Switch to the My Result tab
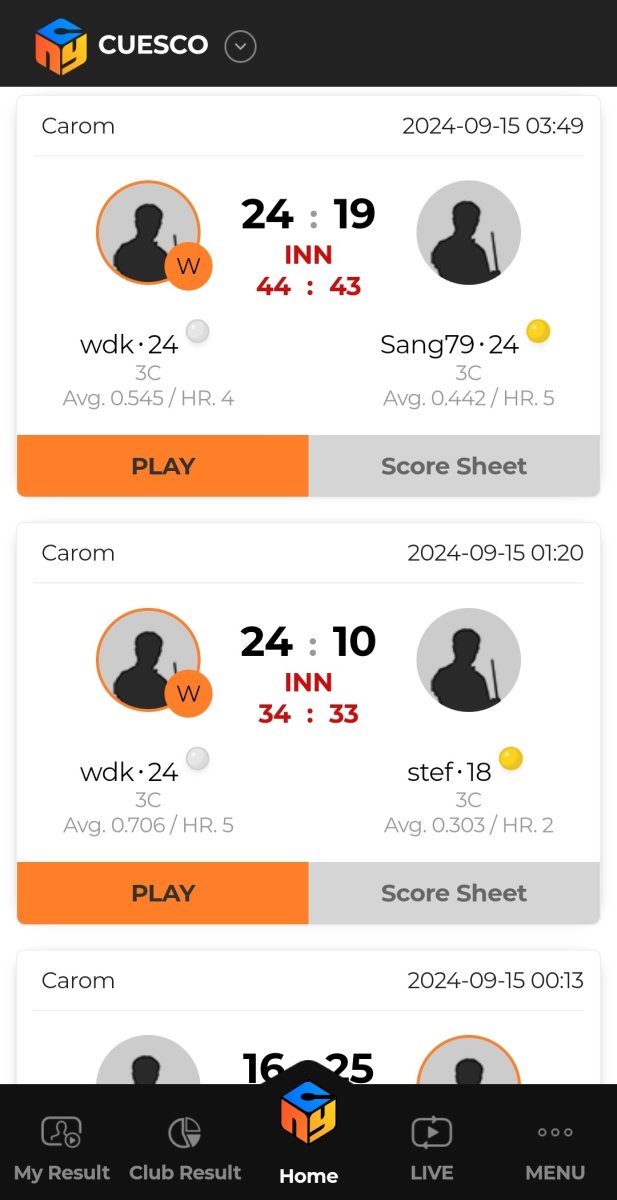617x1200 pixels. [62, 1148]
